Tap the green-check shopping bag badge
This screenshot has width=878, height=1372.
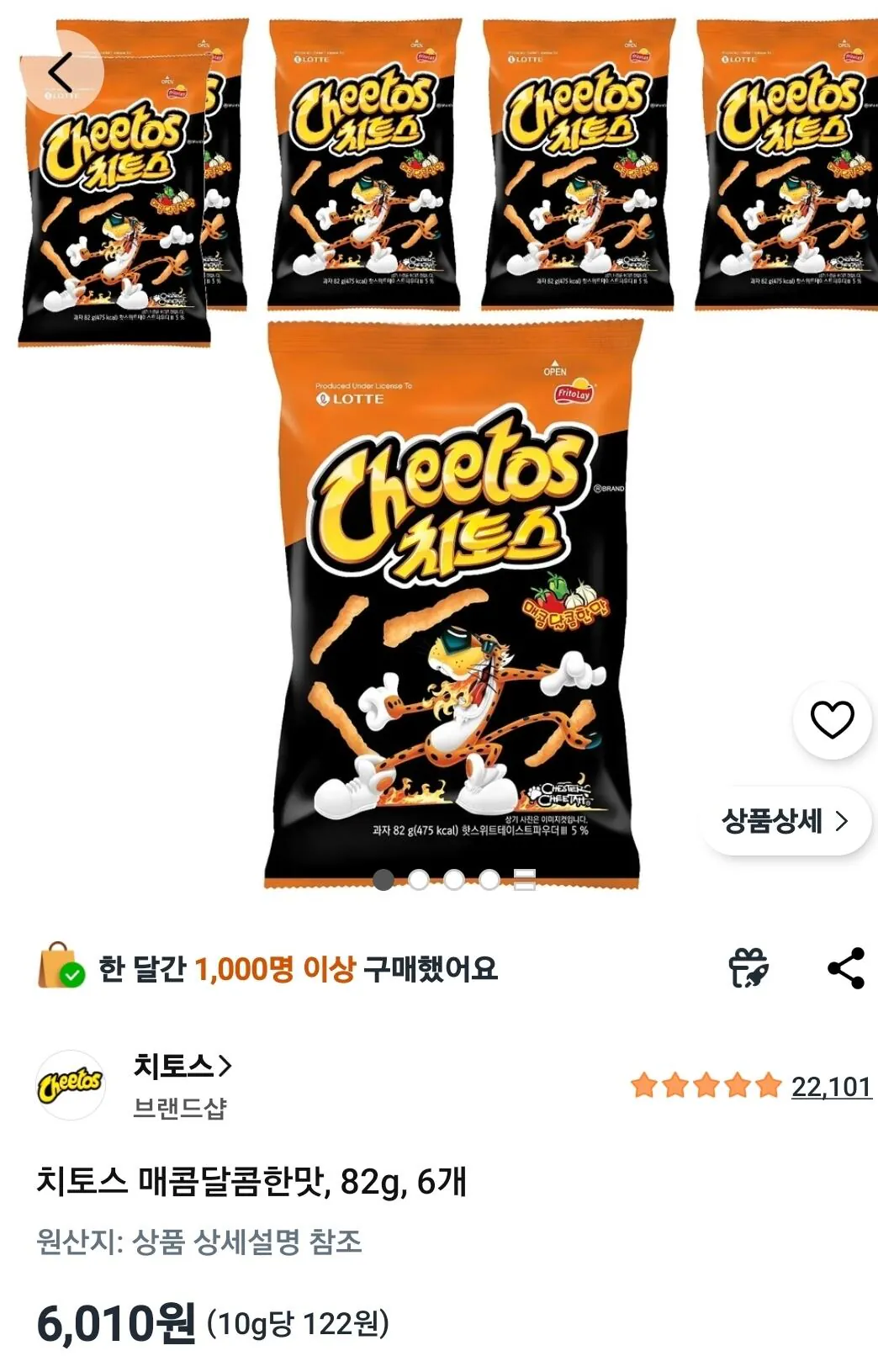tap(61, 967)
